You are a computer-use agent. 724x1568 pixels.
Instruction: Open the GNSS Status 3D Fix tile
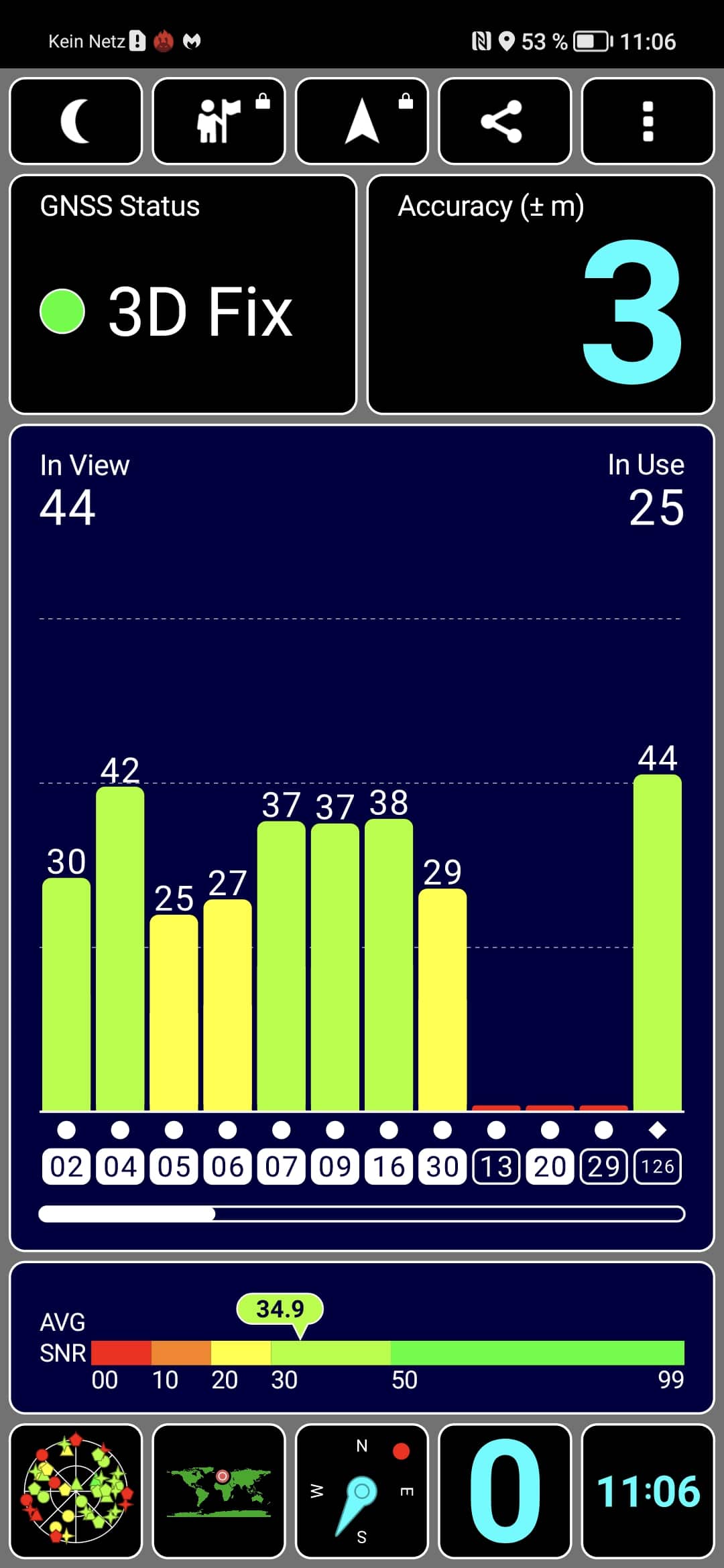coord(183,295)
